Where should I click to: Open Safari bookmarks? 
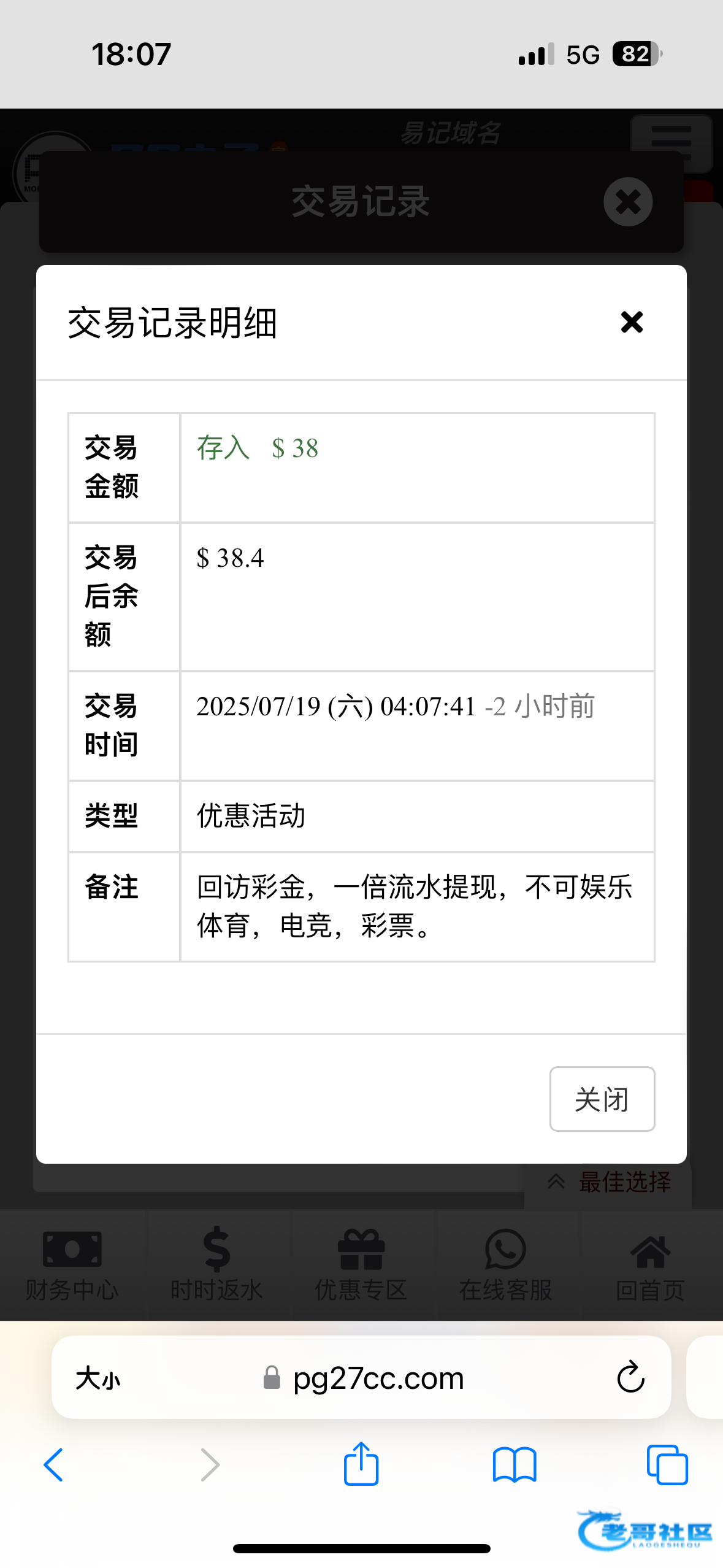[515, 1465]
